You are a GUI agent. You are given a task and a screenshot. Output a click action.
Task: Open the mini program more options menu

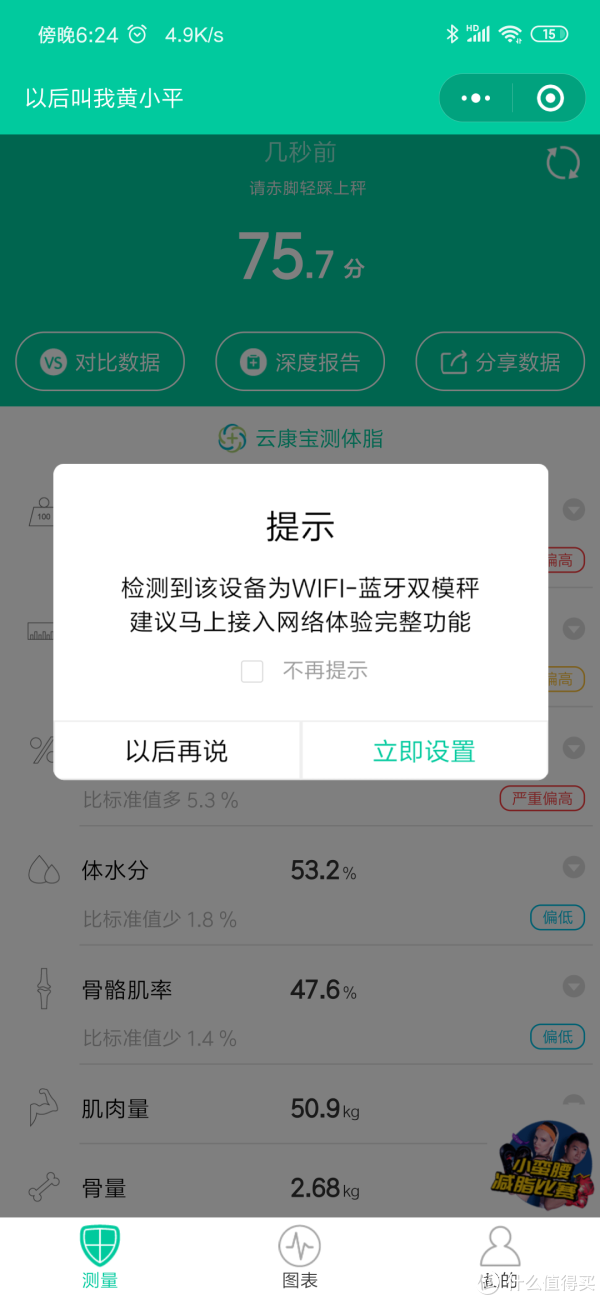pos(476,98)
